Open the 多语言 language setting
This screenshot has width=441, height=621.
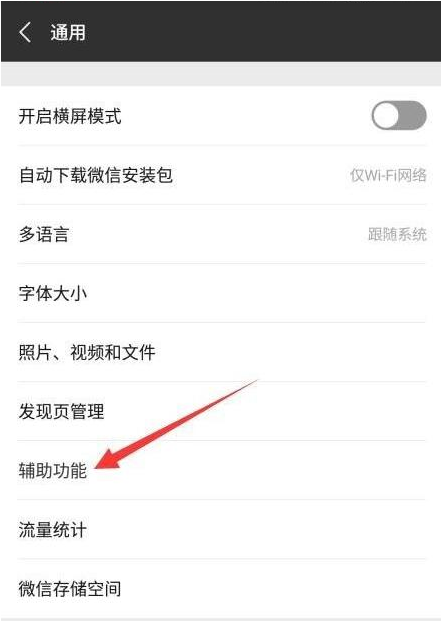point(221,234)
